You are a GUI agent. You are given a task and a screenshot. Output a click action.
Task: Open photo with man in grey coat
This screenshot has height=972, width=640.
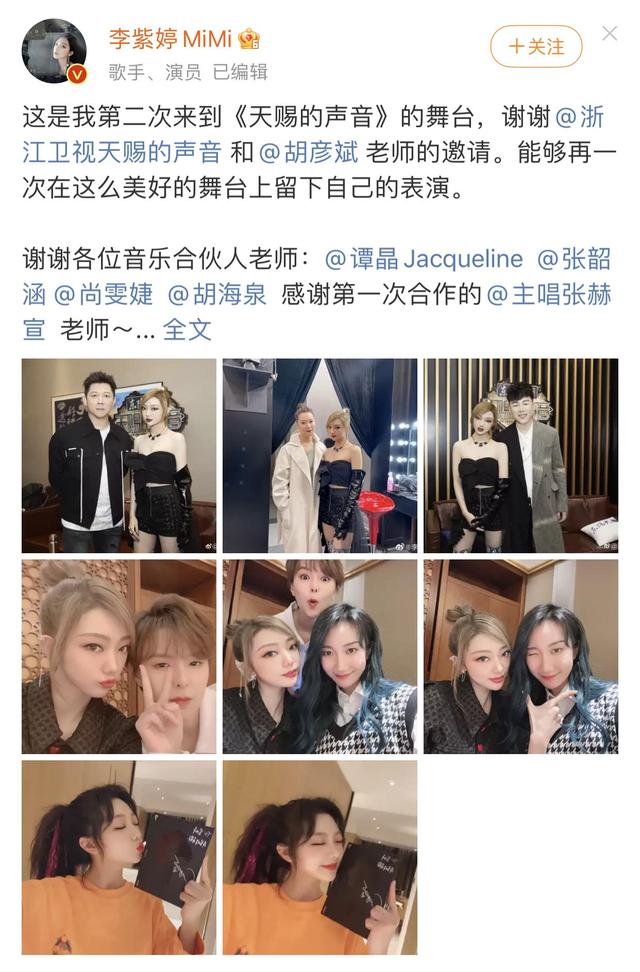tap(521, 455)
